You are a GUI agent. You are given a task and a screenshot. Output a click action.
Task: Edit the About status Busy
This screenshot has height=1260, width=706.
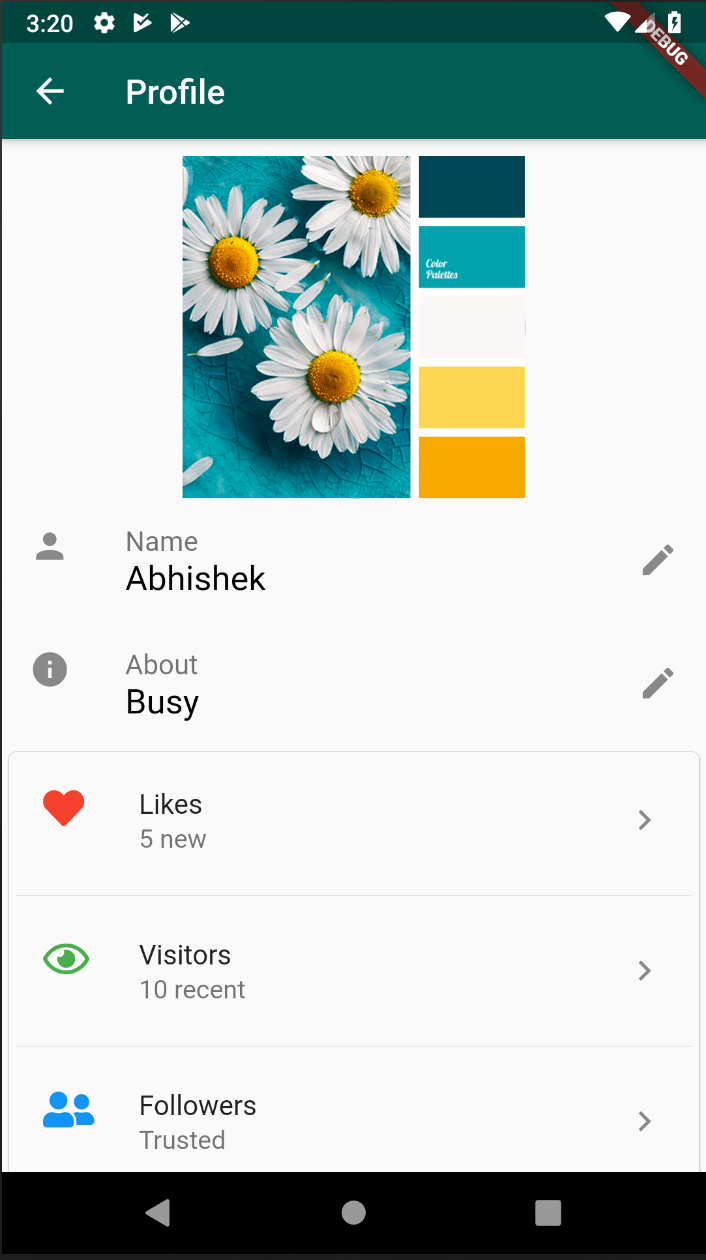pos(657,684)
